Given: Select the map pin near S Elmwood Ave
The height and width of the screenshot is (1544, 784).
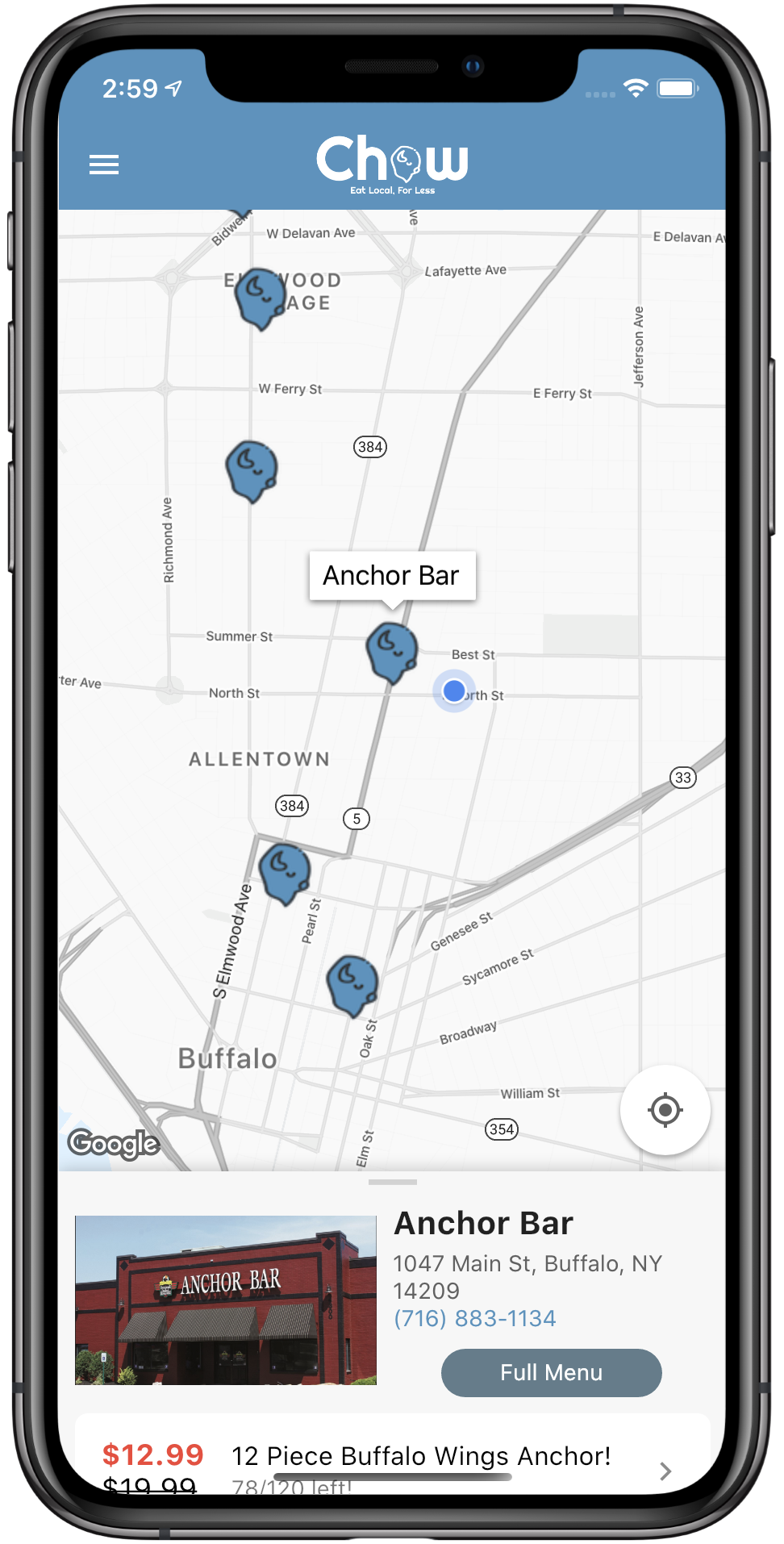Looking at the screenshot, I should coord(284,872).
